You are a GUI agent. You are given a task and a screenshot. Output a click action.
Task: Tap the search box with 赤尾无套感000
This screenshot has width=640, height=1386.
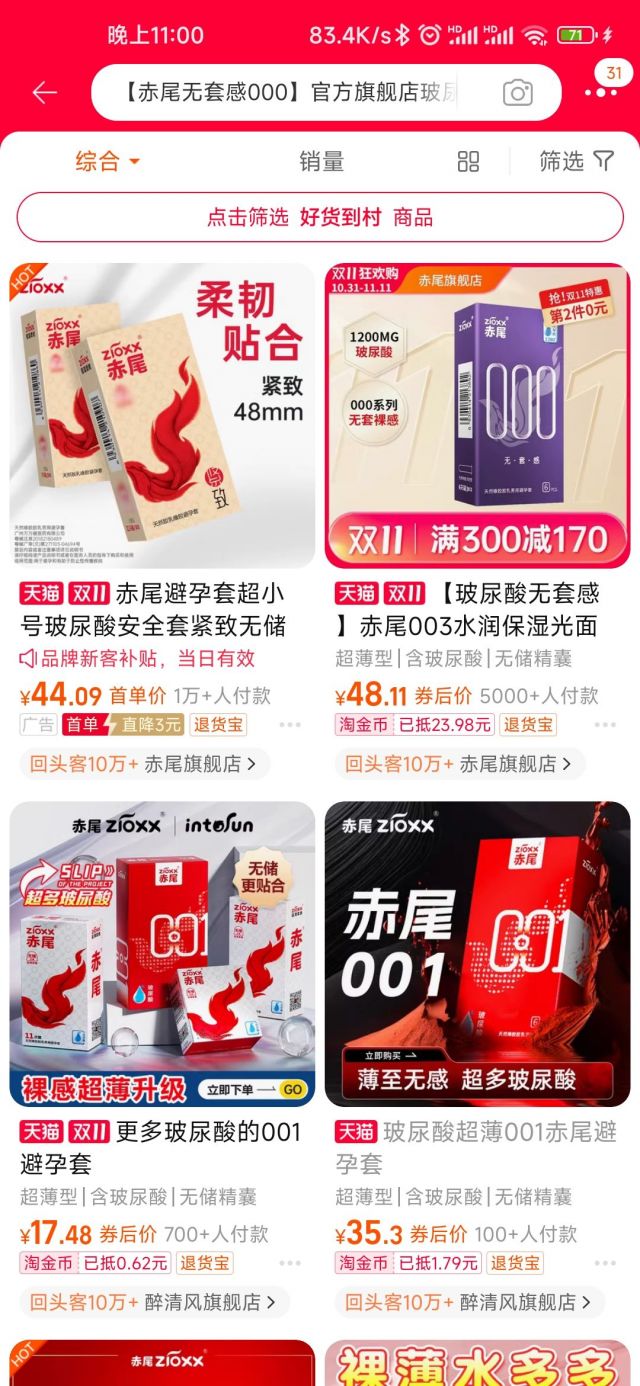(290, 93)
